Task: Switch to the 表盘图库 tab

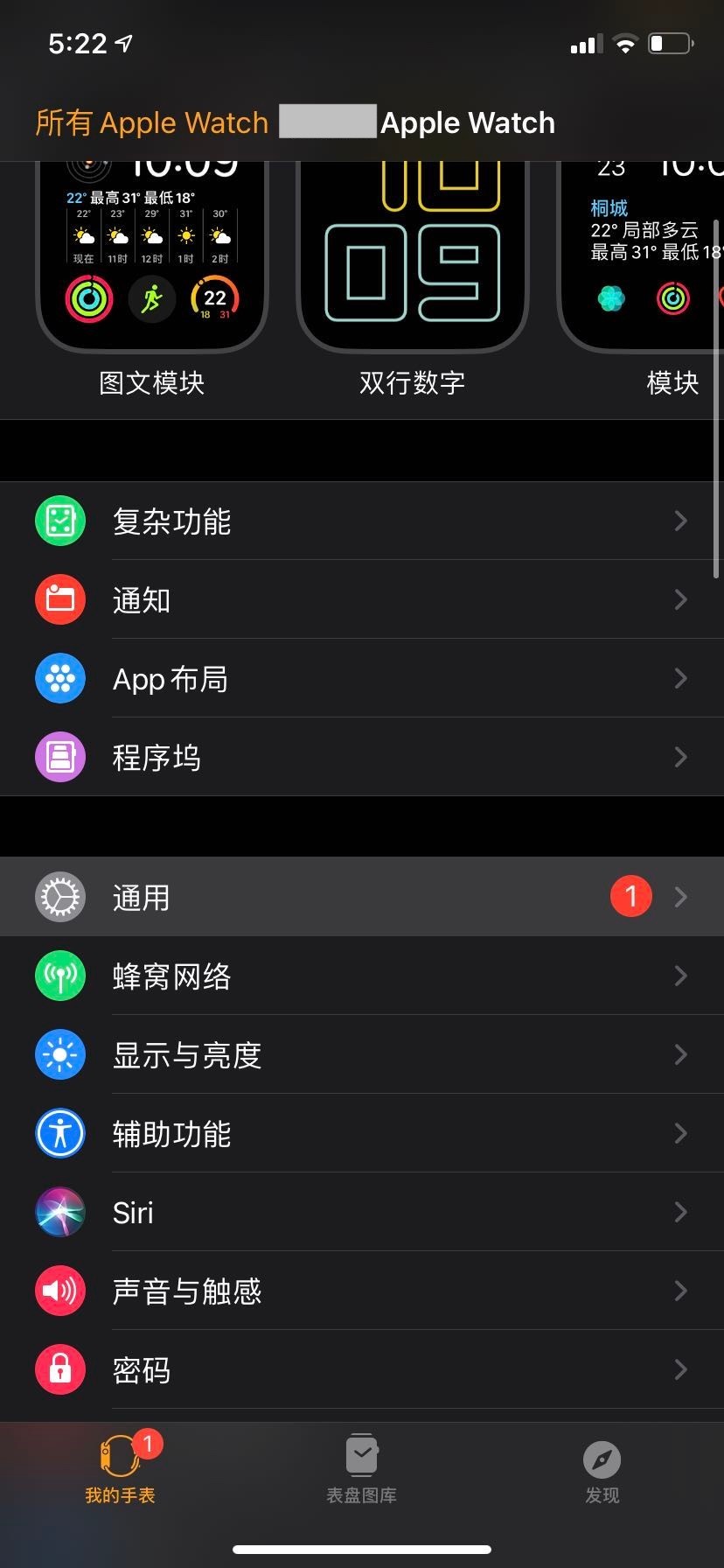Action: pyautogui.click(x=361, y=1470)
